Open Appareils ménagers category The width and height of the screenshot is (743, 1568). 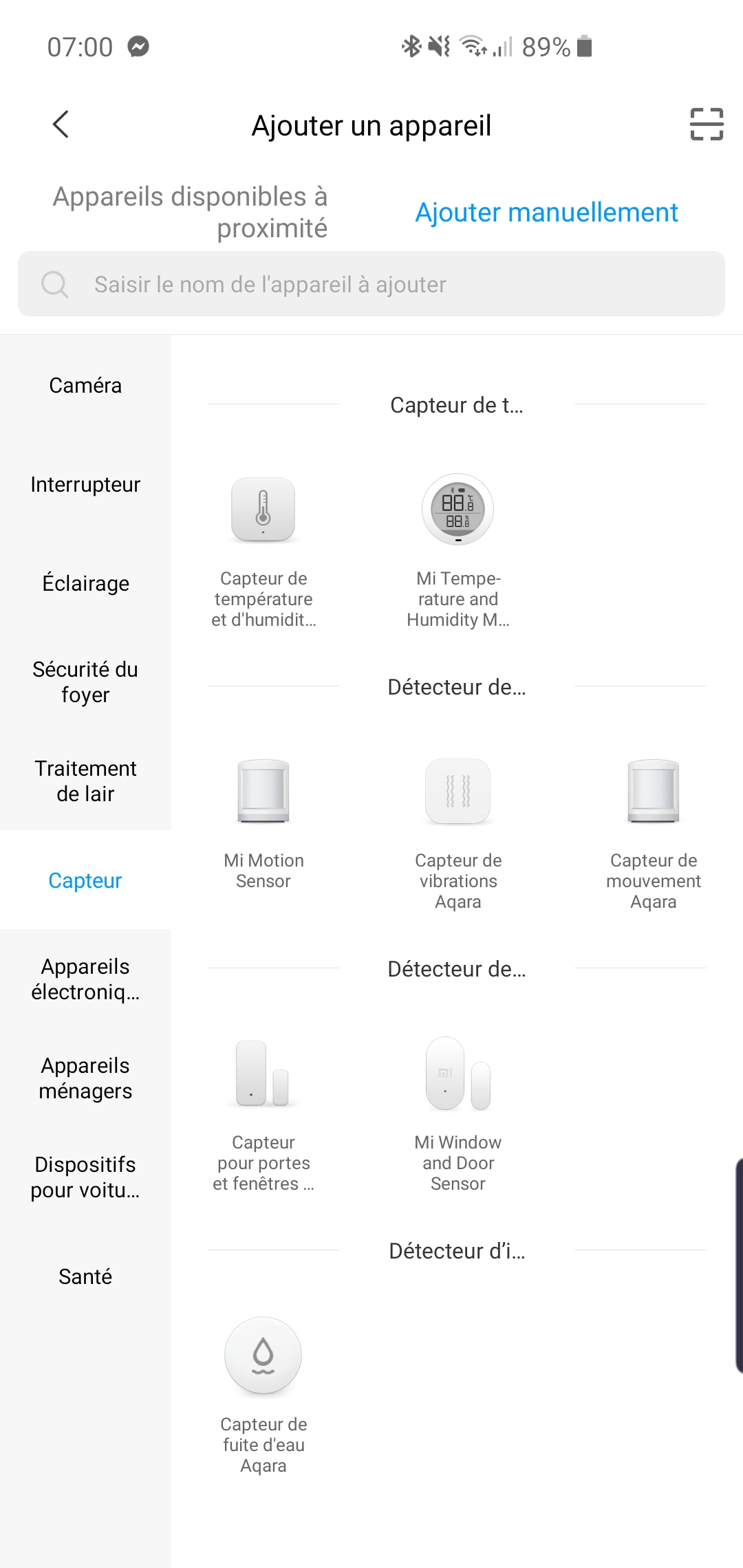(x=85, y=1078)
